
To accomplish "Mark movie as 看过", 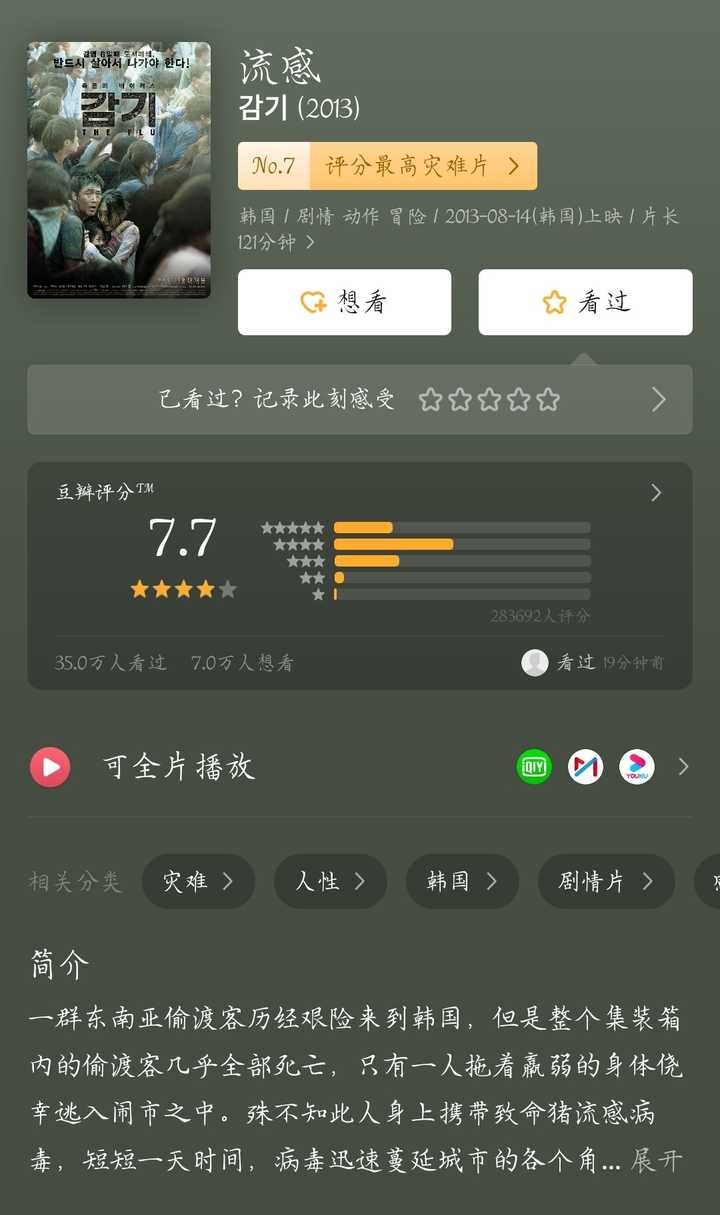I will (x=585, y=302).
